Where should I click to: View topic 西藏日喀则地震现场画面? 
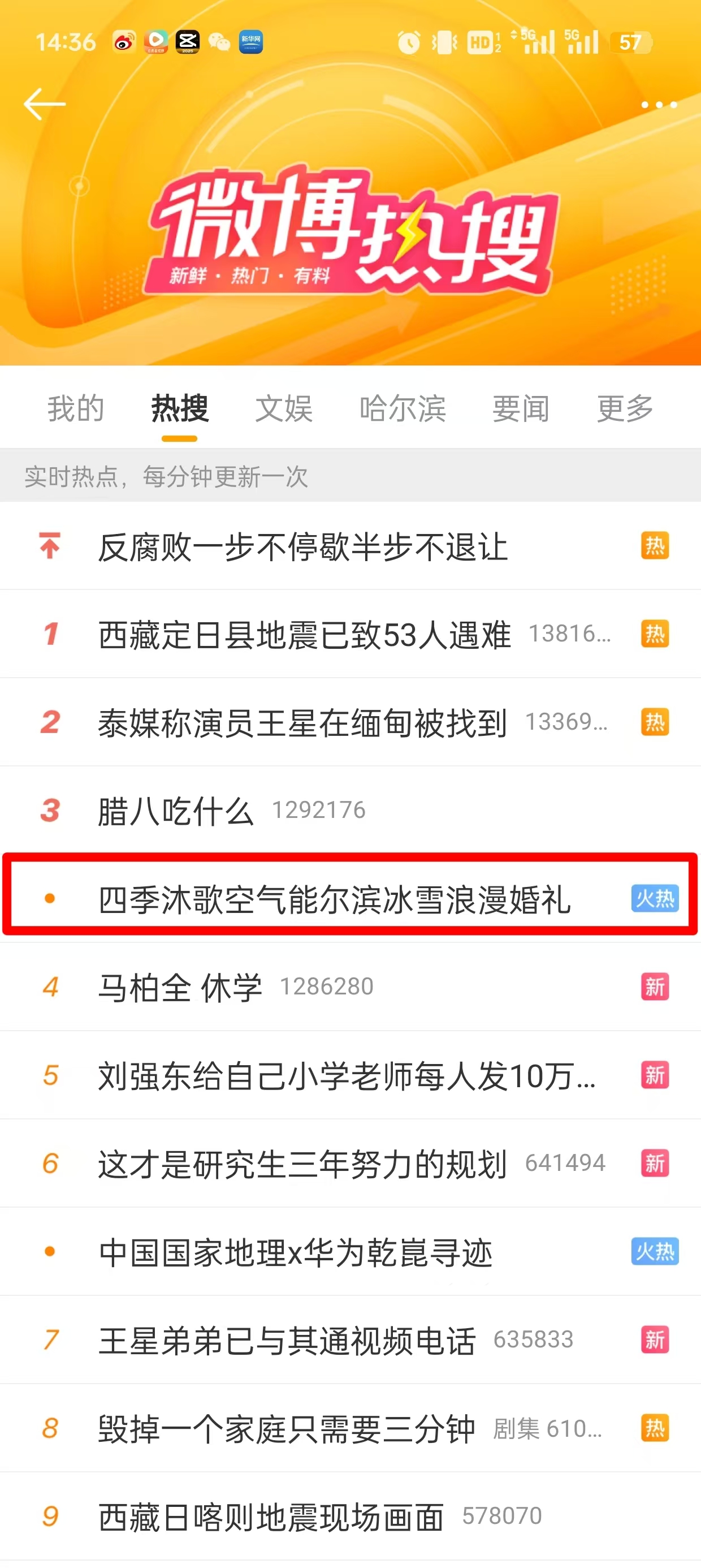[x=271, y=1517]
